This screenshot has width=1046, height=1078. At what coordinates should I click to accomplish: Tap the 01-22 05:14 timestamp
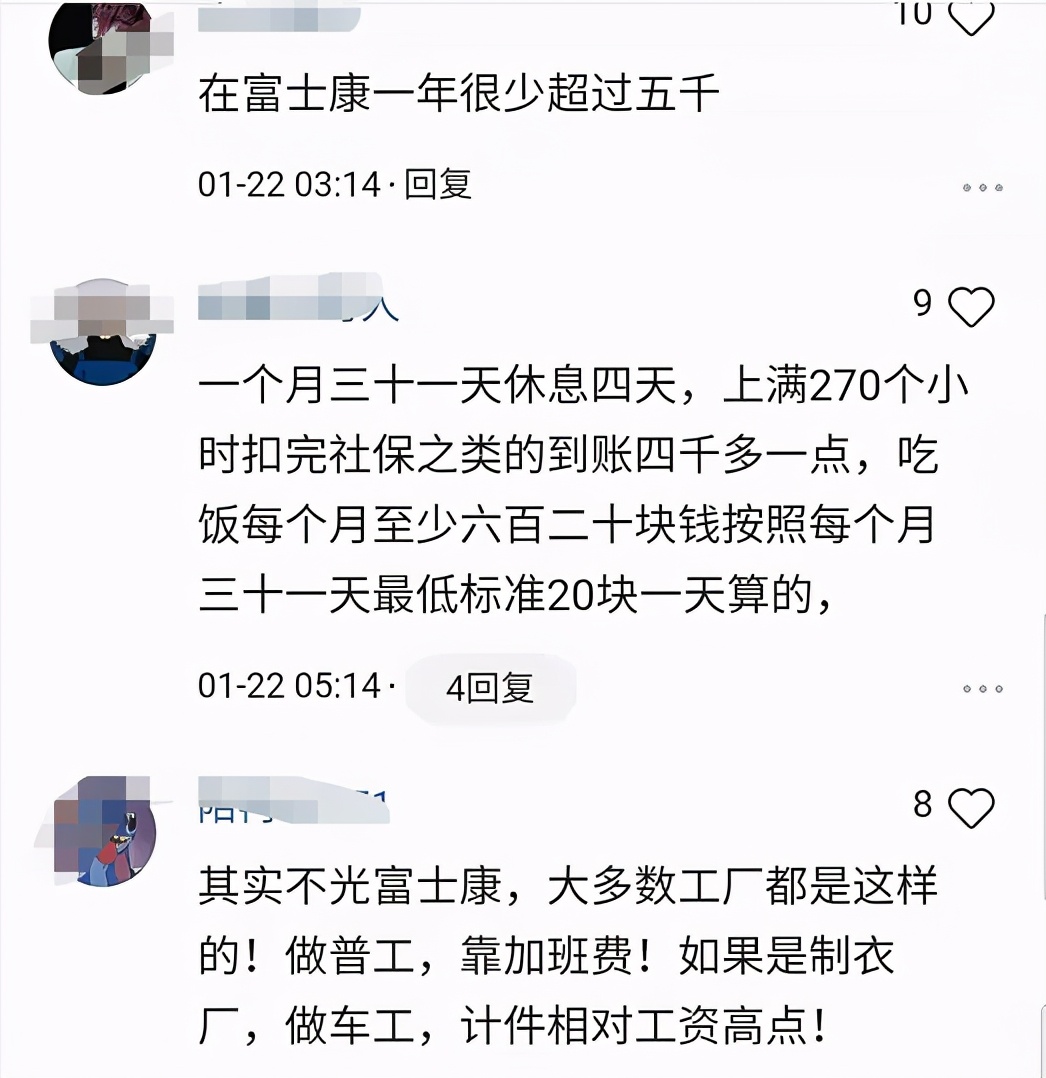pyautogui.click(x=288, y=686)
